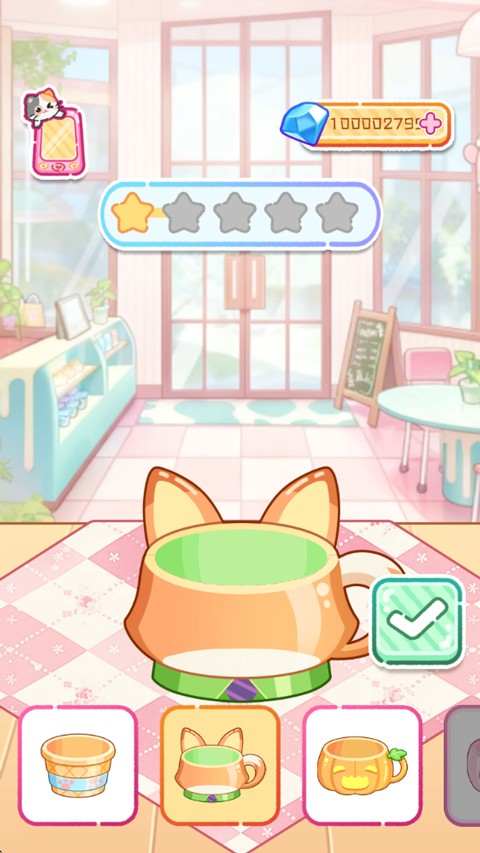The height and width of the screenshot is (853, 480).
Task: Select the partially visible gray cup option
Action: click(463, 765)
